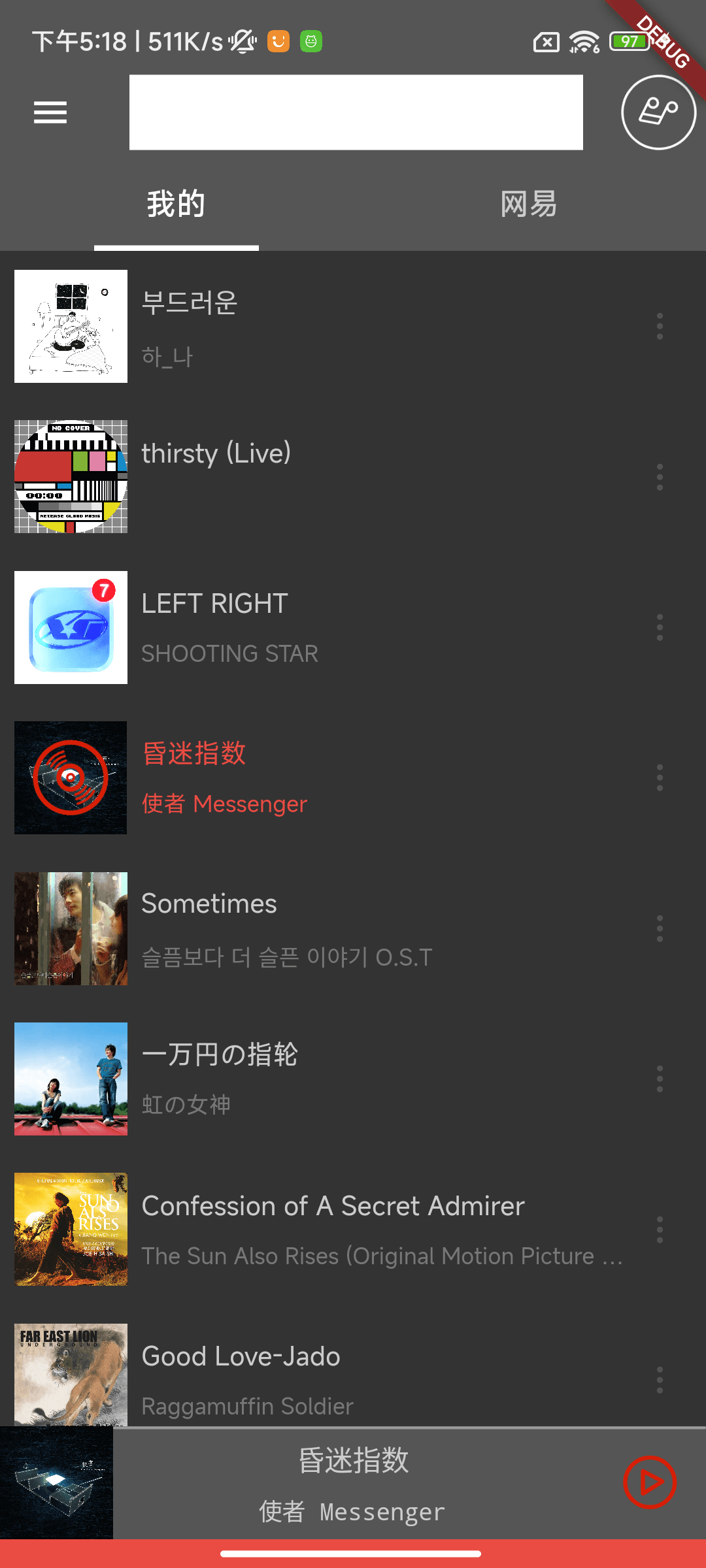Show options for 一万円の指轮
This screenshot has height=1568, width=706.
coord(660,1079)
